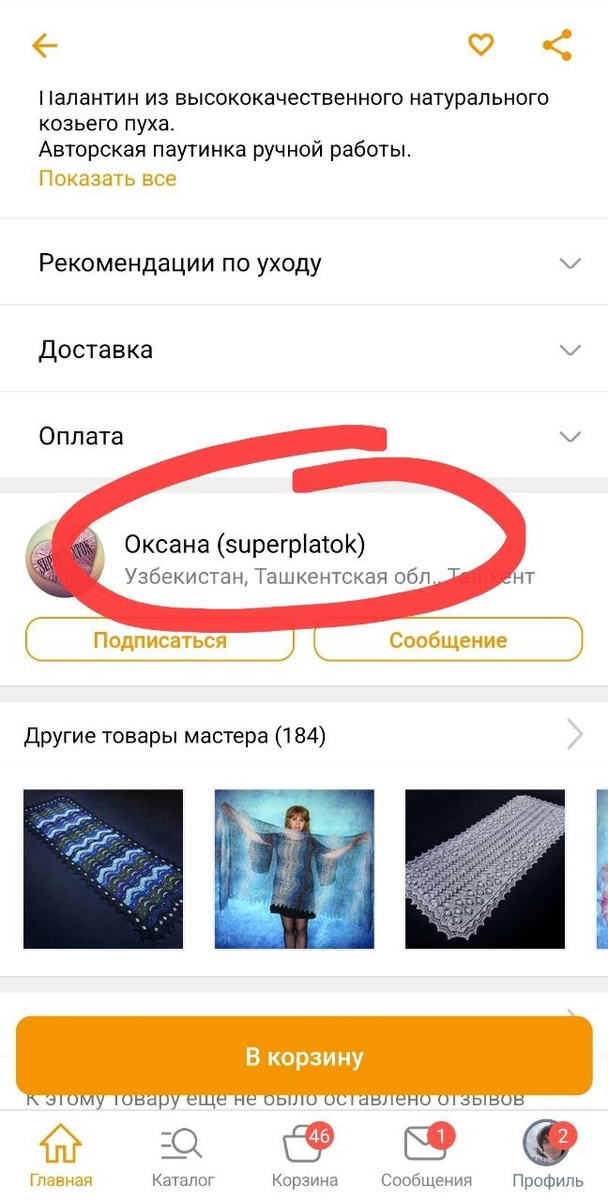Go to the "Профиль" tab

(x=547, y=1155)
